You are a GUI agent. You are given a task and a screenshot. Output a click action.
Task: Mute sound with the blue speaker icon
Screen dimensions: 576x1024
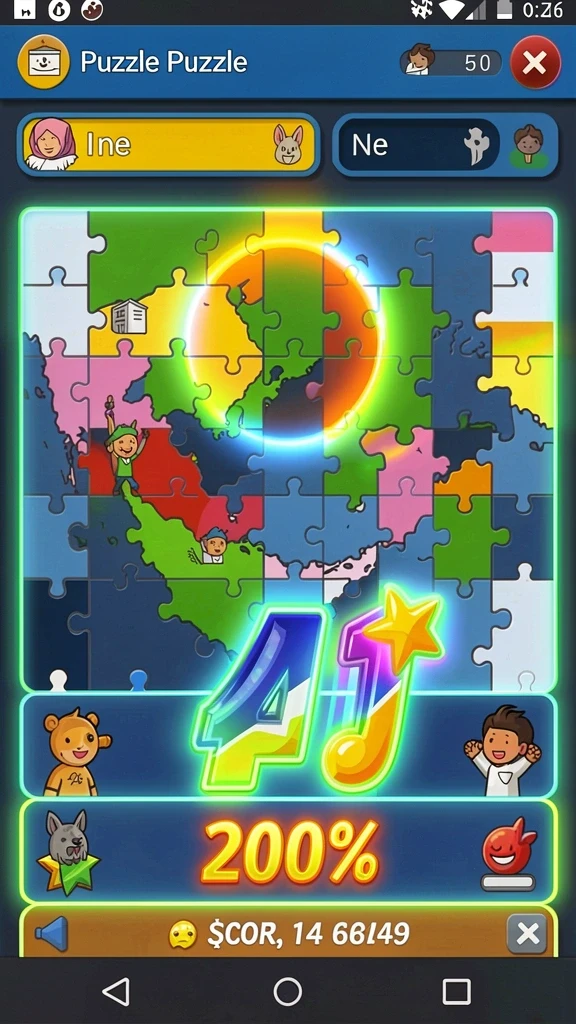(51, 934)
